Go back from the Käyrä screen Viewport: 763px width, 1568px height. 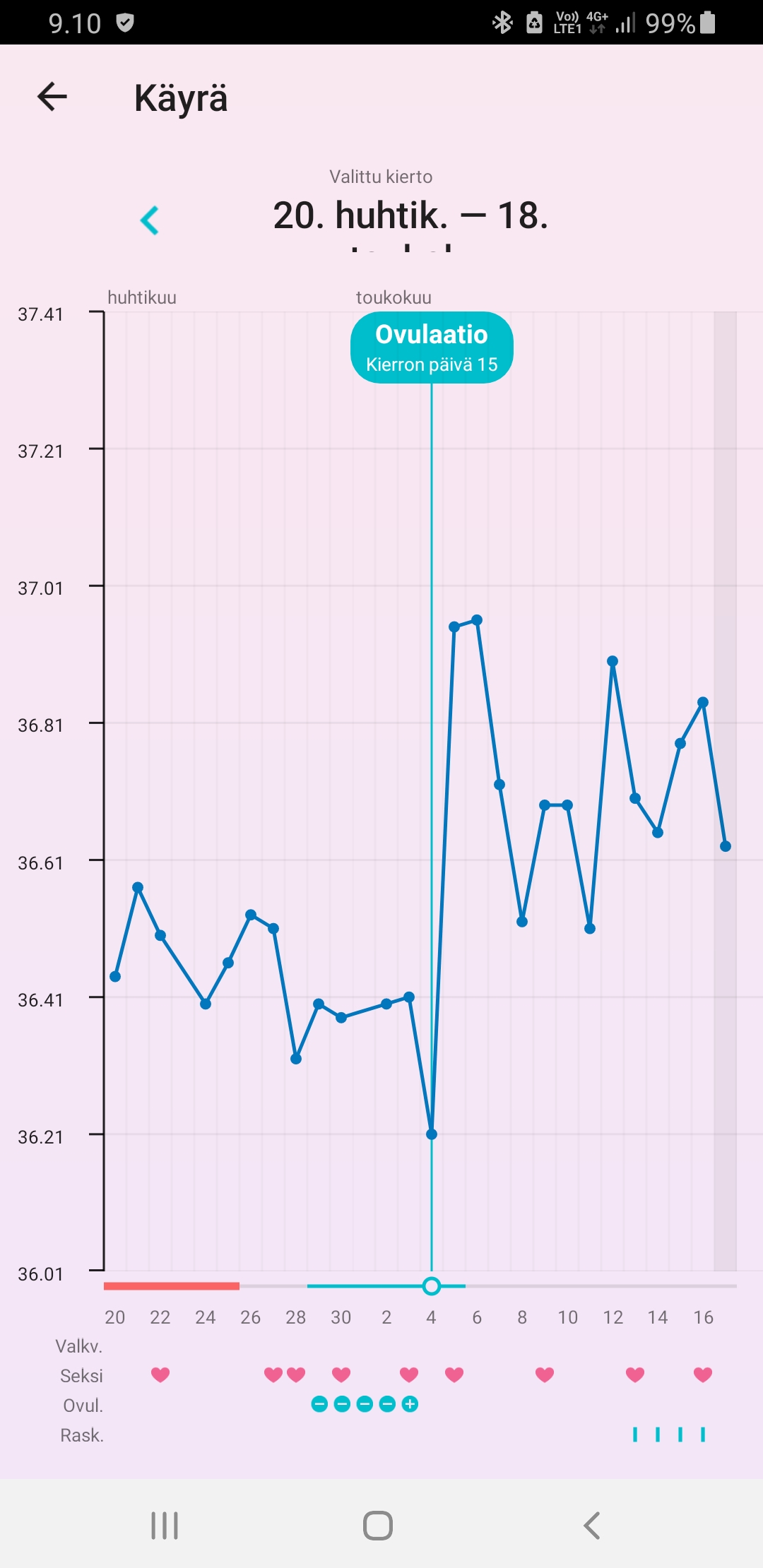[x=52, y=97]
